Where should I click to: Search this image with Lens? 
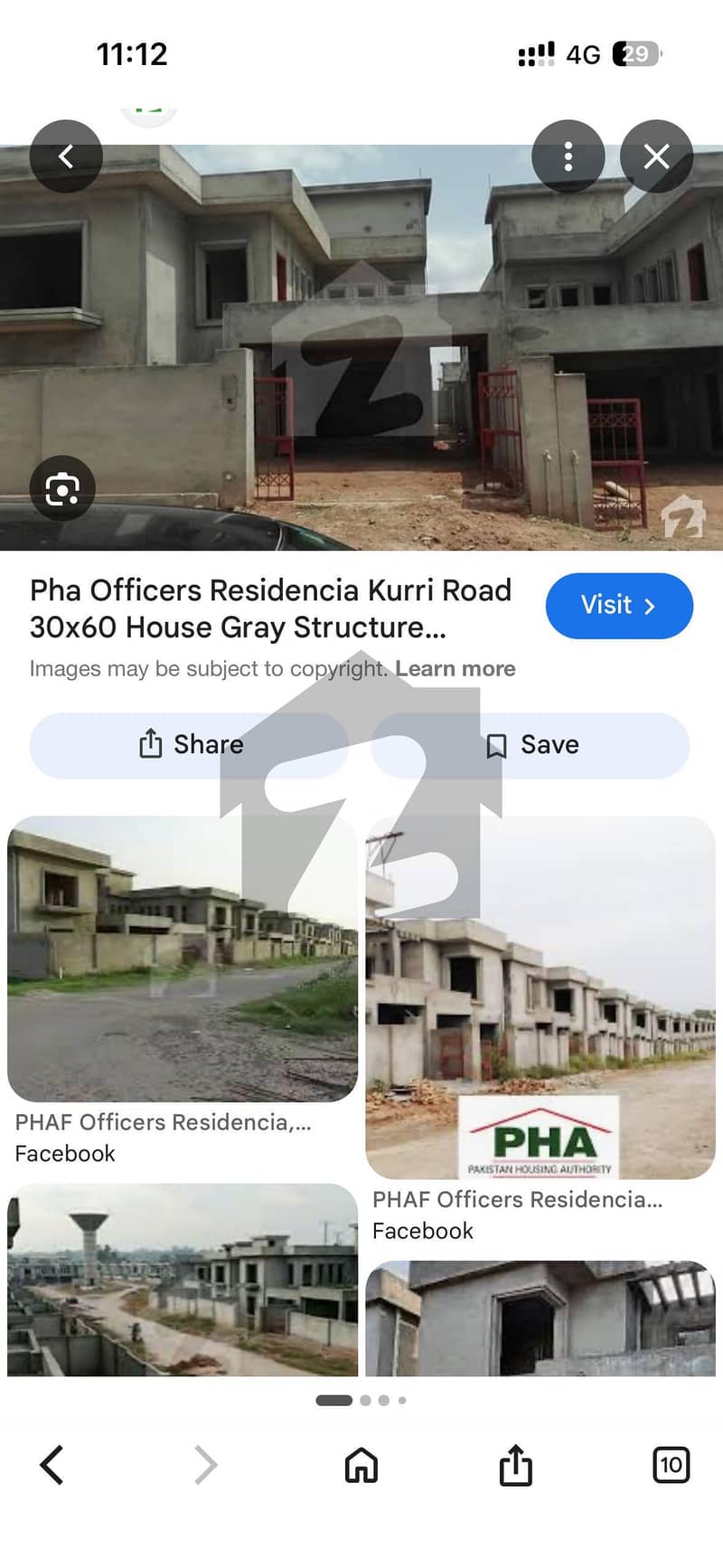click(62, 489)
